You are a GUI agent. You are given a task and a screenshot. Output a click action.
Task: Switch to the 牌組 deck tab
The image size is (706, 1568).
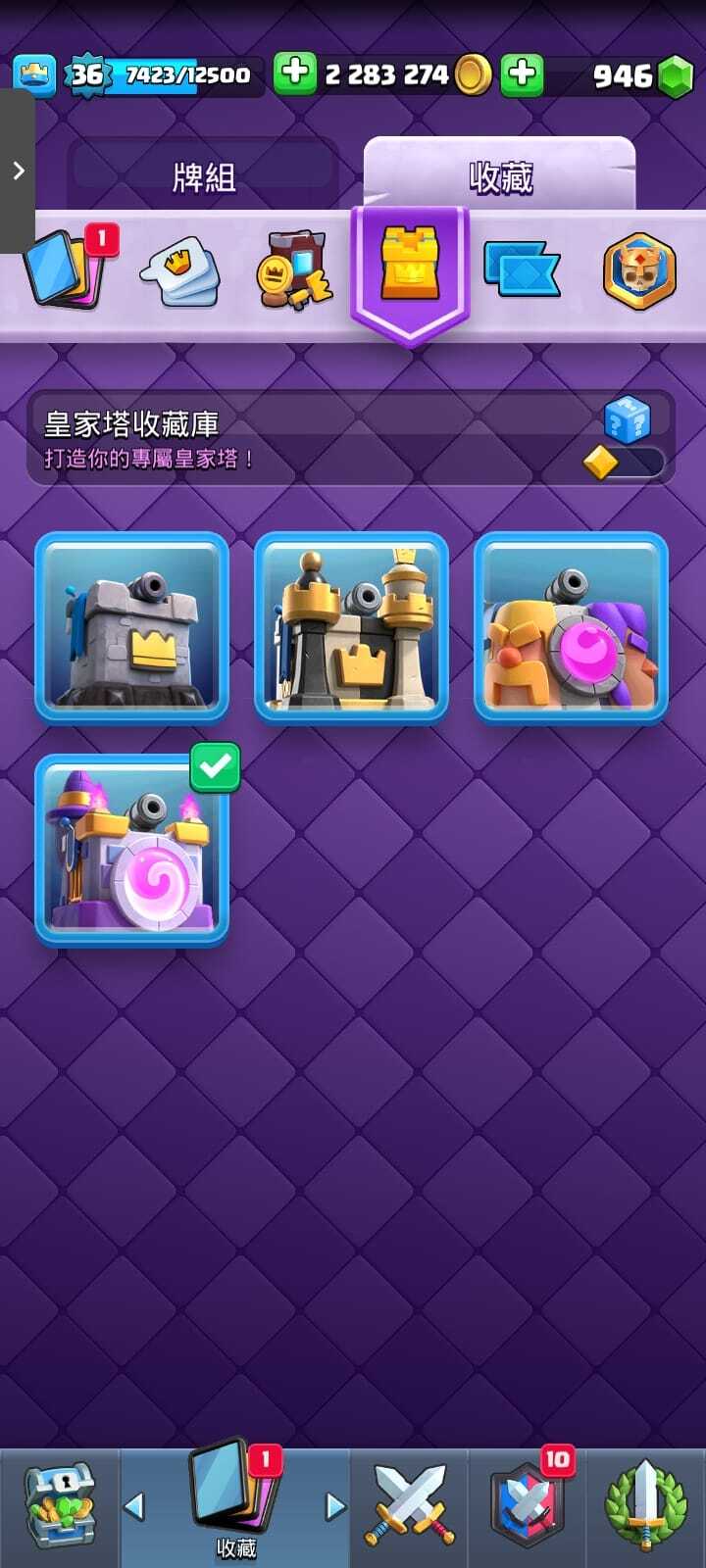coord(204,177)
